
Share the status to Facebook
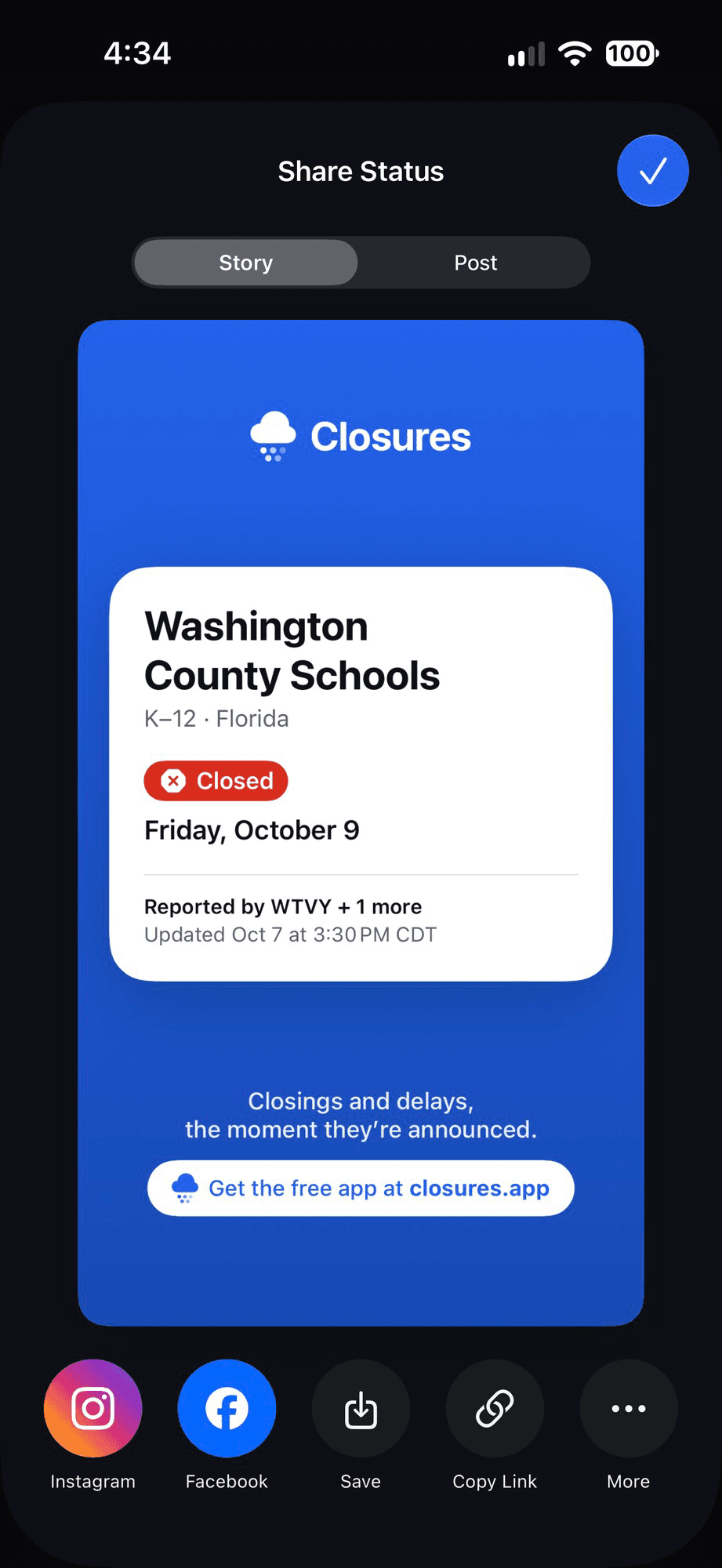point(227,1408)
